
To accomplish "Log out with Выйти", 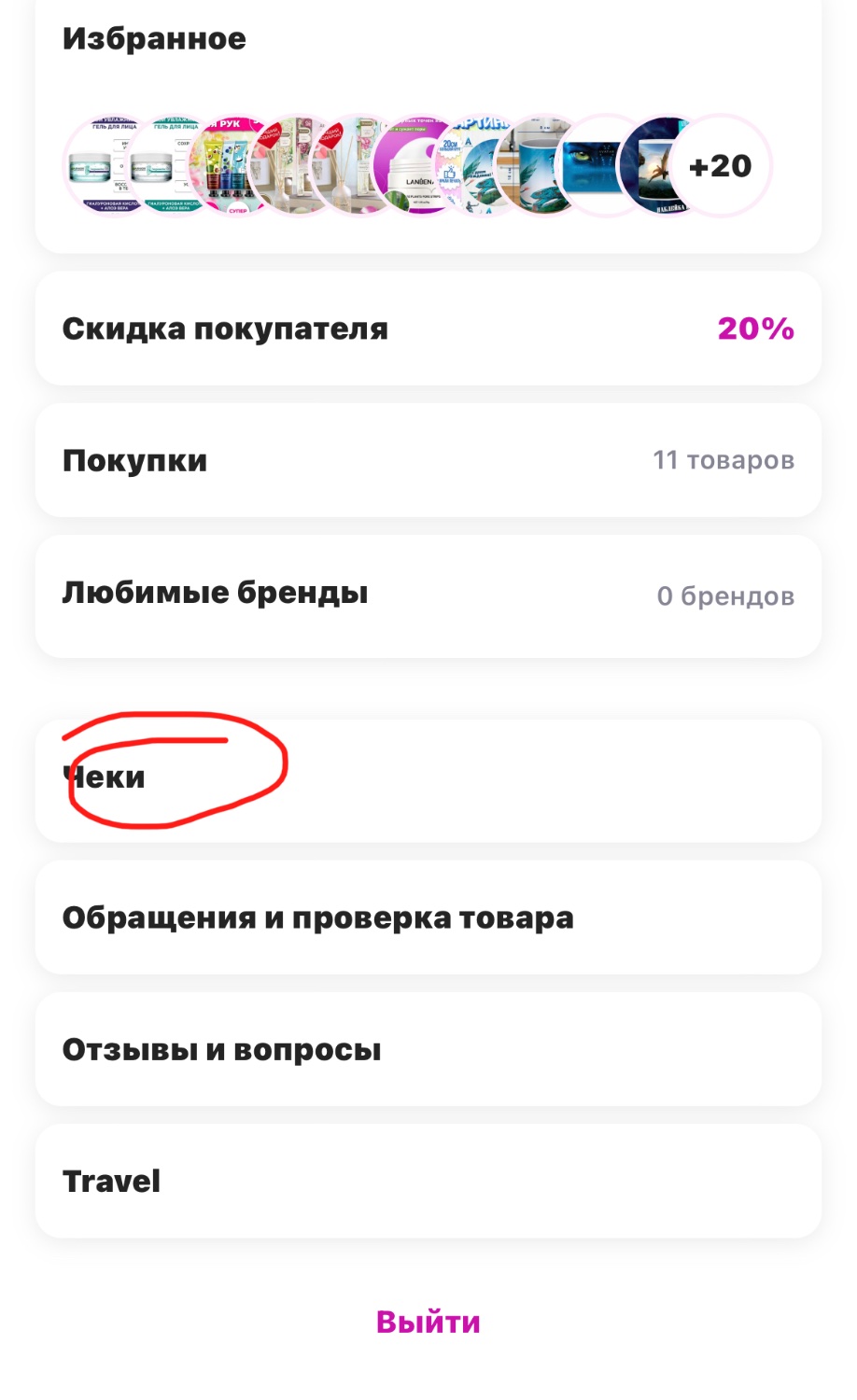I will click(x=428, y=1322).
